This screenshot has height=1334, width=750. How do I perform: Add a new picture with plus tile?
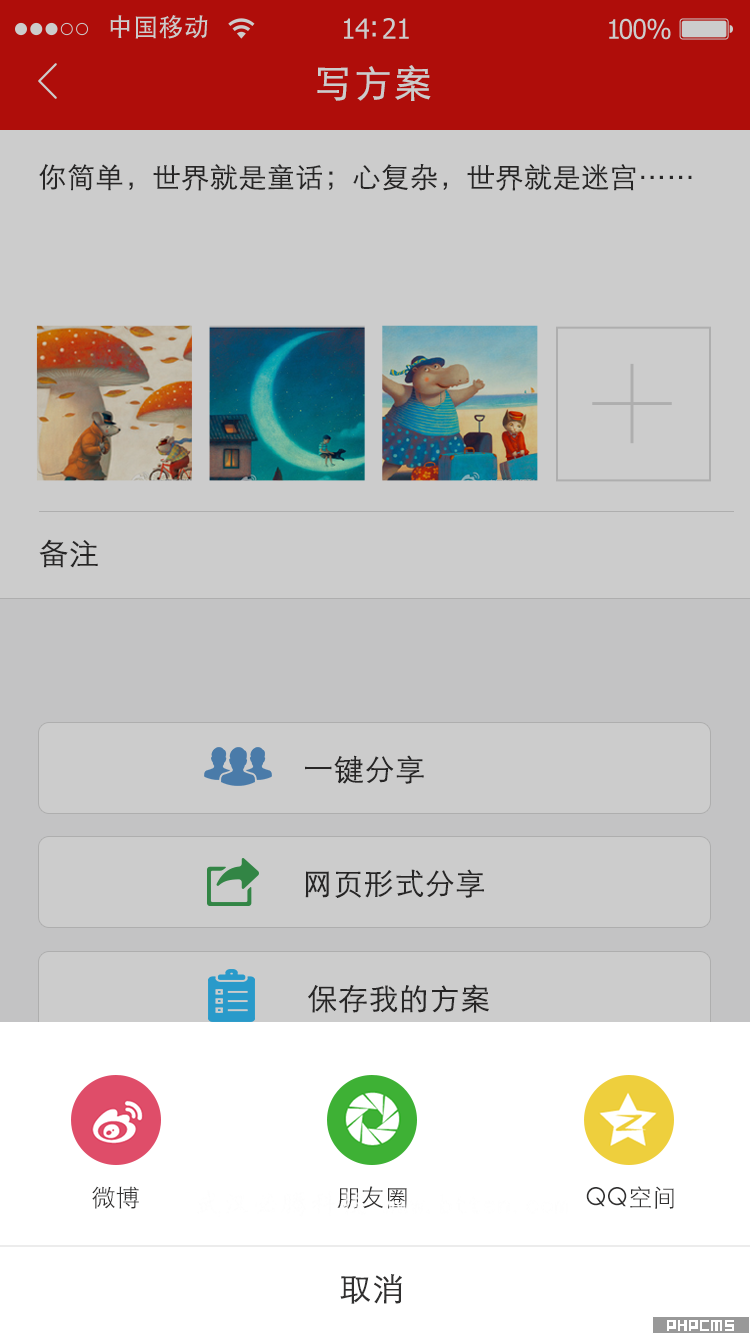[x=633, y=404]
